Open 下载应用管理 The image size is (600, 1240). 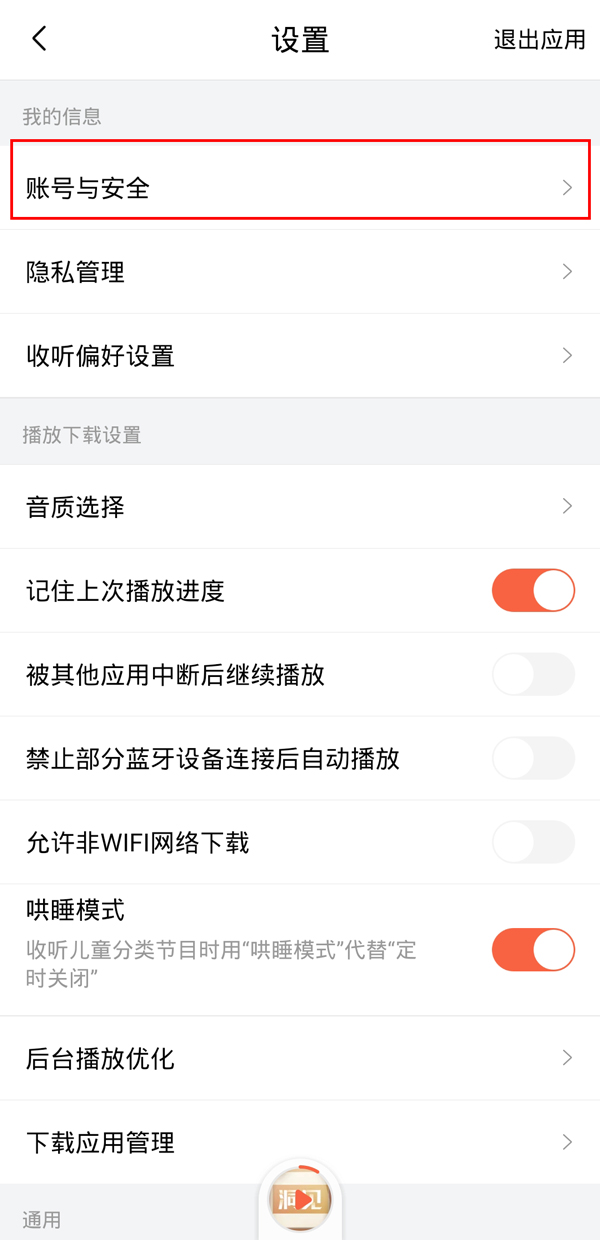tap(300, 1142)
